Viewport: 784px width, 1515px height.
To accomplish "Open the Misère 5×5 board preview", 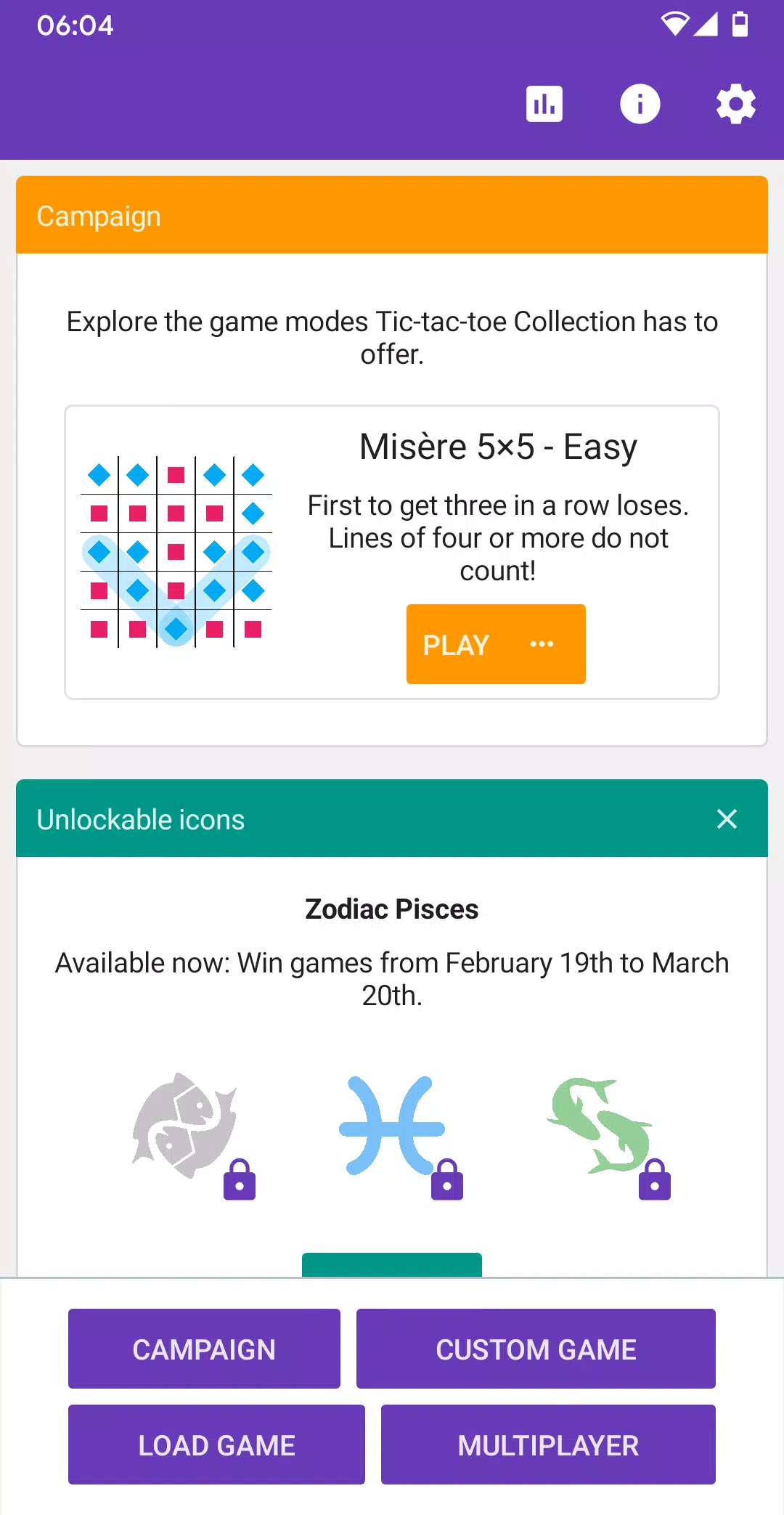I will point(176,552).
